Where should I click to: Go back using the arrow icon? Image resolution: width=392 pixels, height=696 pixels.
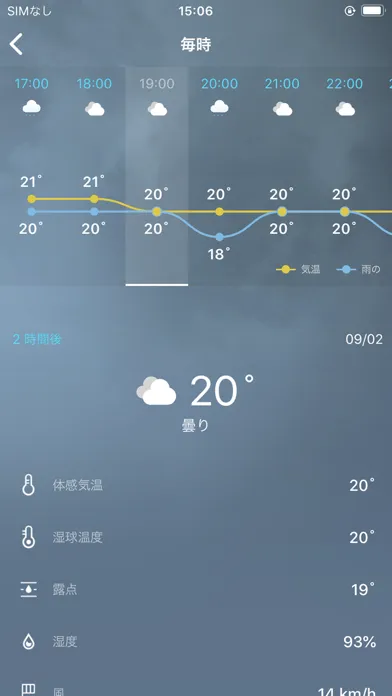tap(16, 44)
